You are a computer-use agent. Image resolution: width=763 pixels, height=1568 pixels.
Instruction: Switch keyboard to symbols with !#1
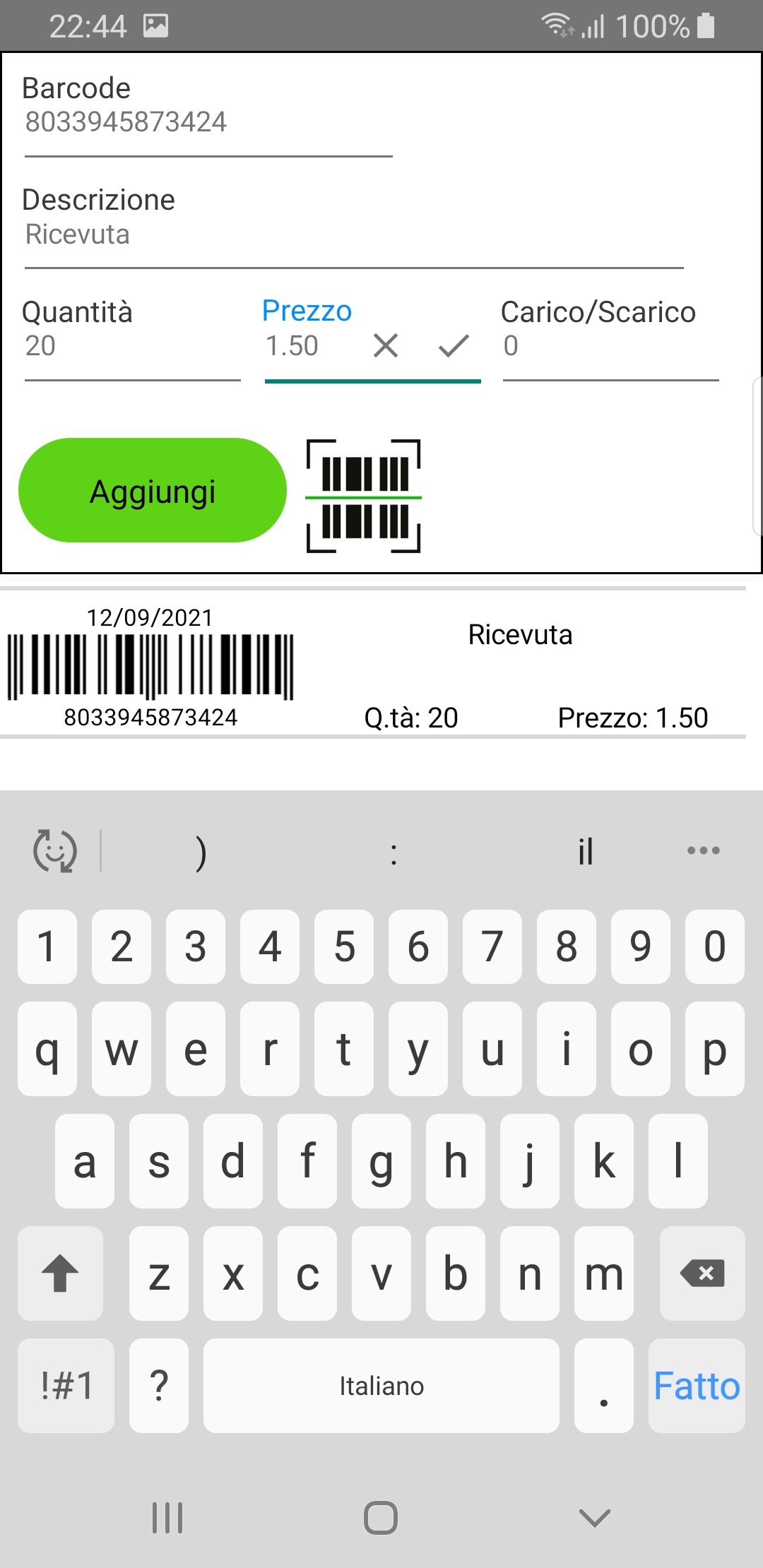click(x=66, y=1386)
